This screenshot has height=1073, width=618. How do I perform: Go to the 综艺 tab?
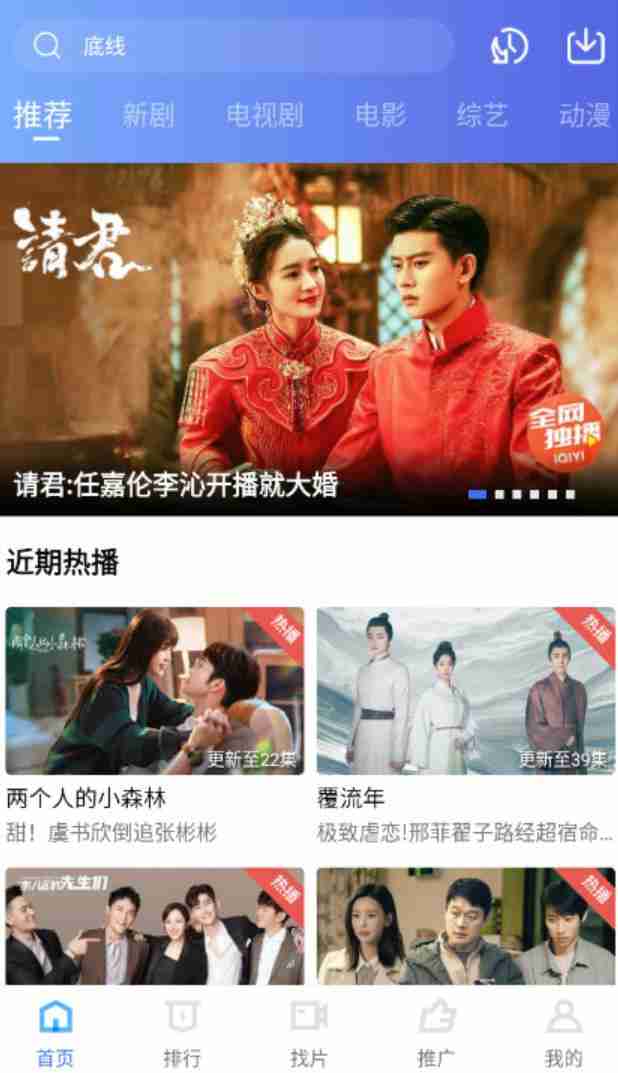pos(482,115)
